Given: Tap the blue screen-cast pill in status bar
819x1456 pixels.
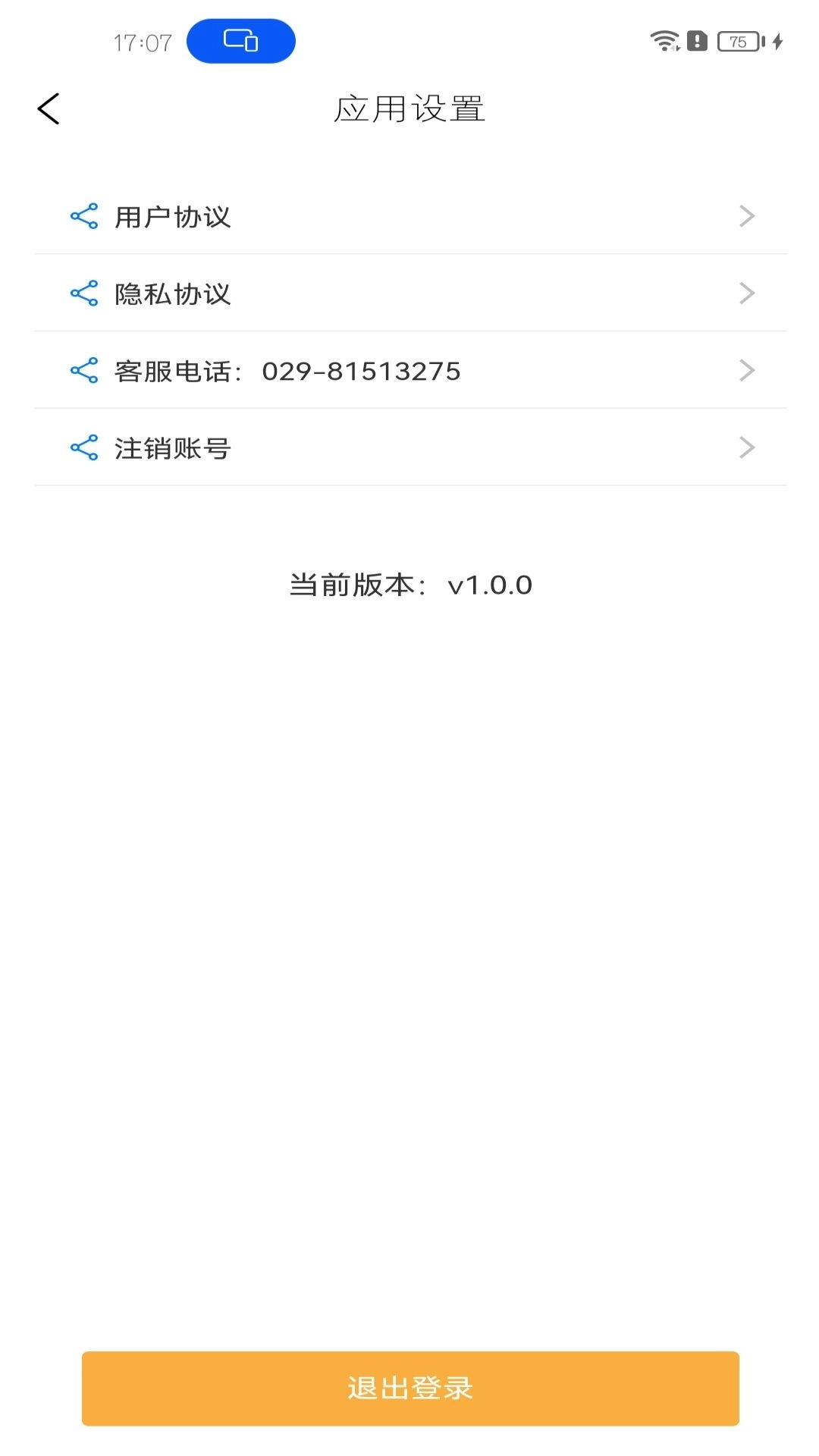Looking at the screenshot, I should pyautogui.click(x=242, y=42).
